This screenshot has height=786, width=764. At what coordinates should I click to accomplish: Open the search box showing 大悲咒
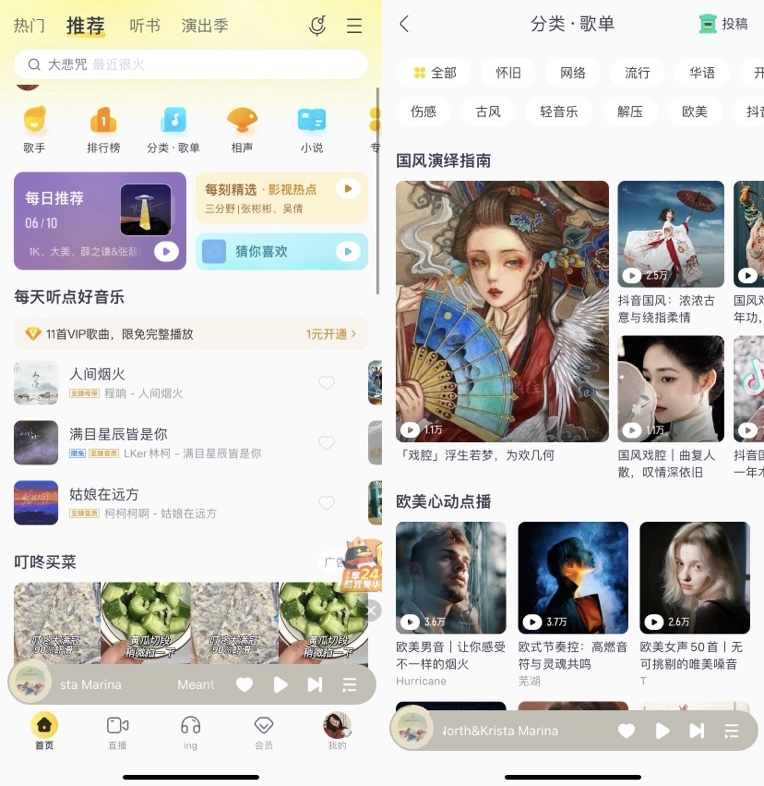190,64
